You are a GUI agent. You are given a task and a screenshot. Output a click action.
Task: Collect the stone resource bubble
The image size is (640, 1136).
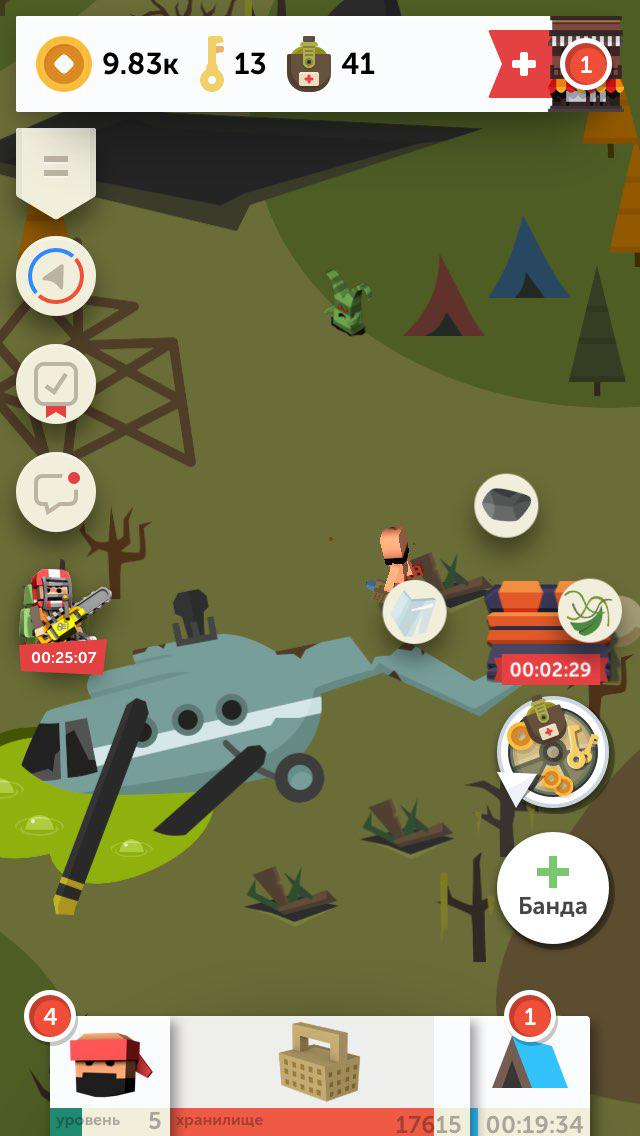point(506,506)
